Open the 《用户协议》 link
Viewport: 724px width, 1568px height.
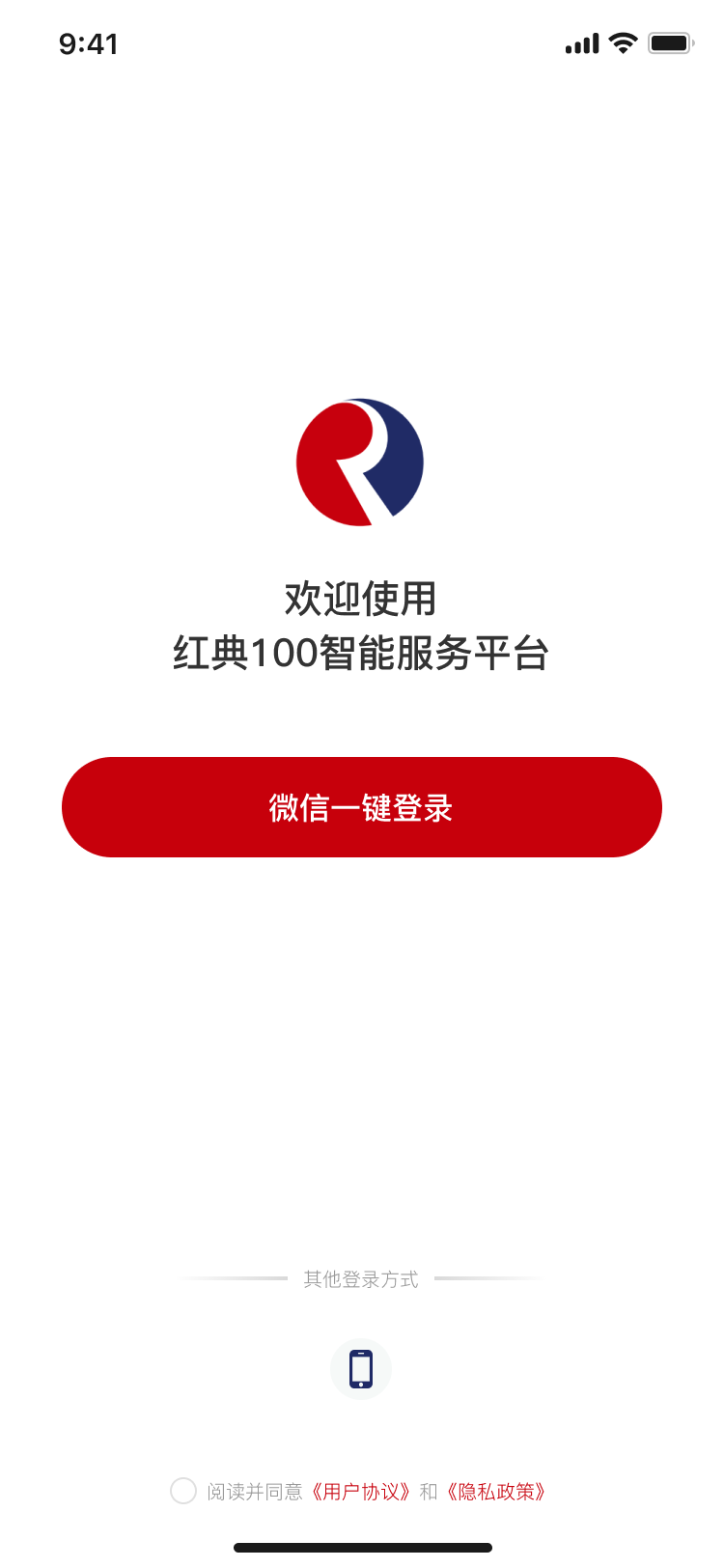(x=361, y=1492)
